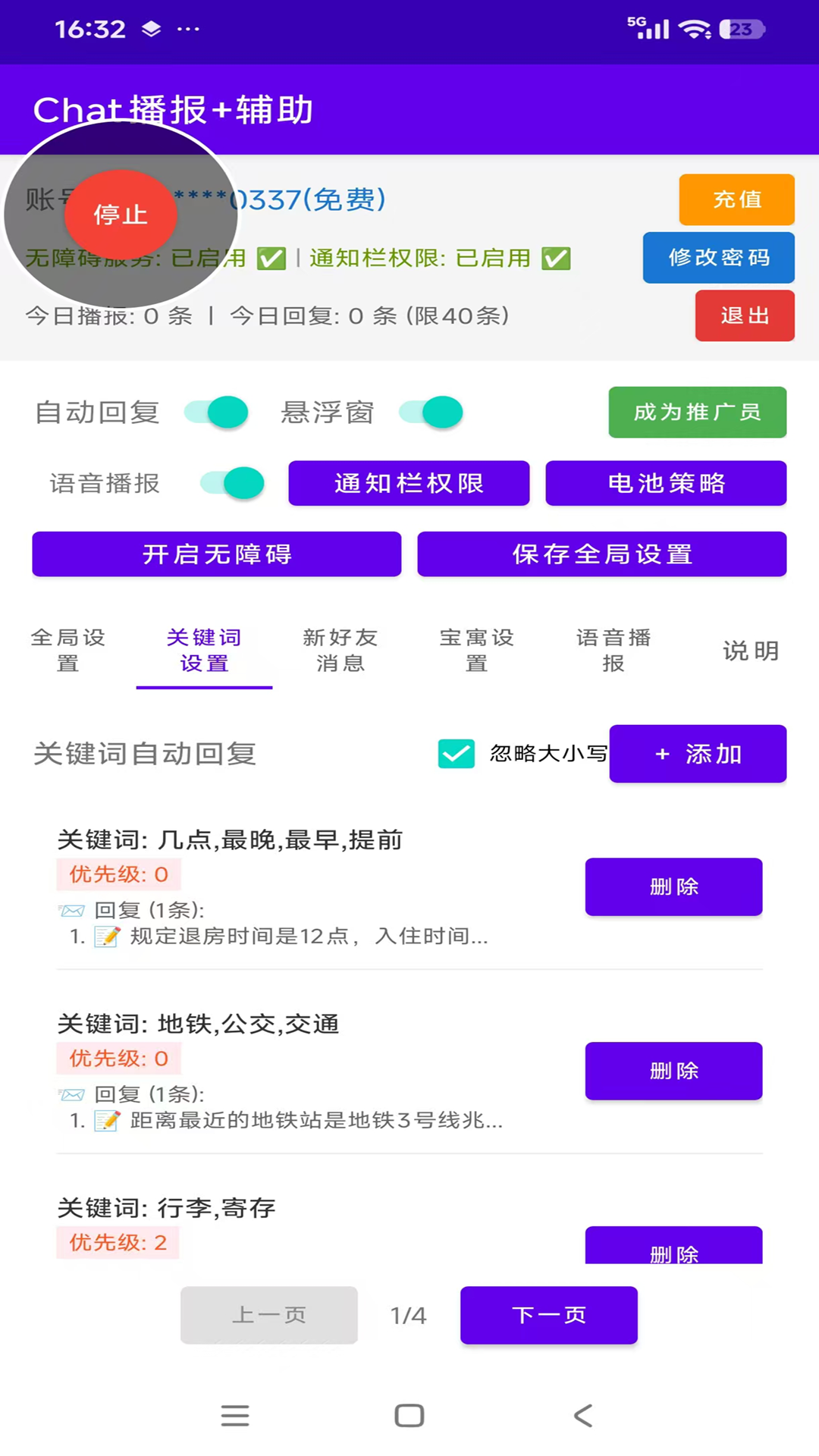Select the 说明 tab

750,651
